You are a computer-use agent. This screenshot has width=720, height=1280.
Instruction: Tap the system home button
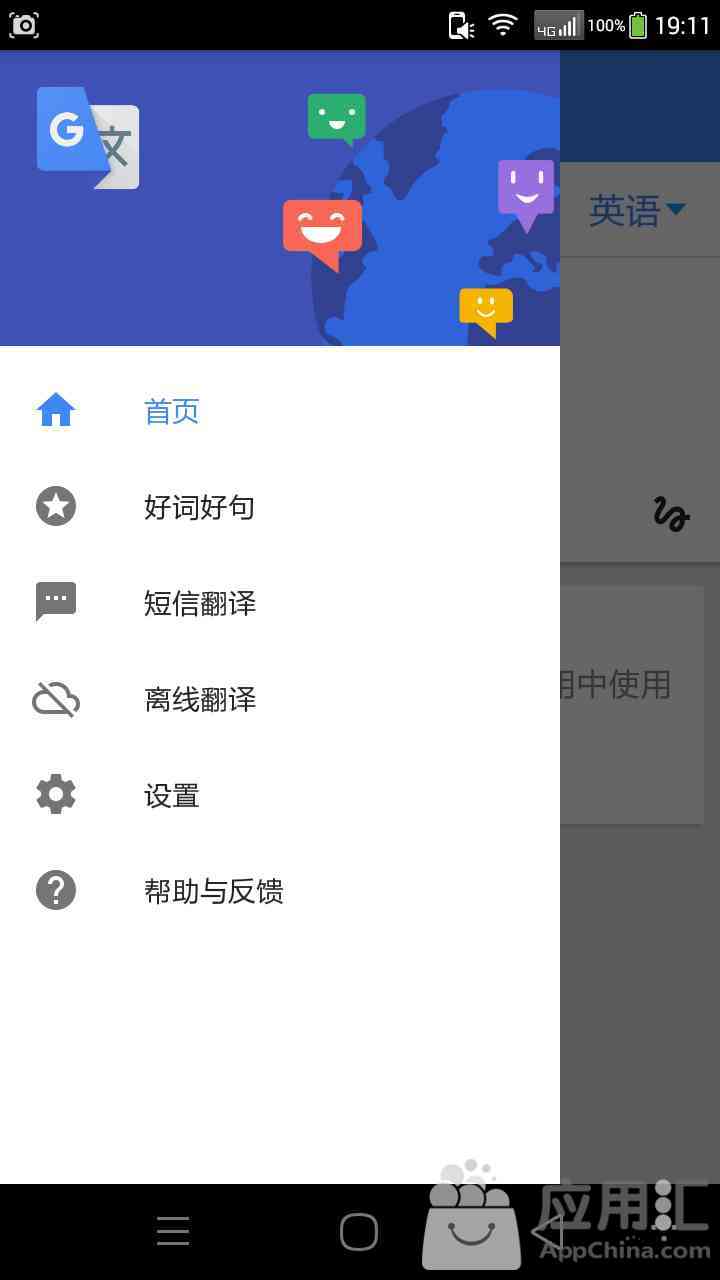point(359,1232)
